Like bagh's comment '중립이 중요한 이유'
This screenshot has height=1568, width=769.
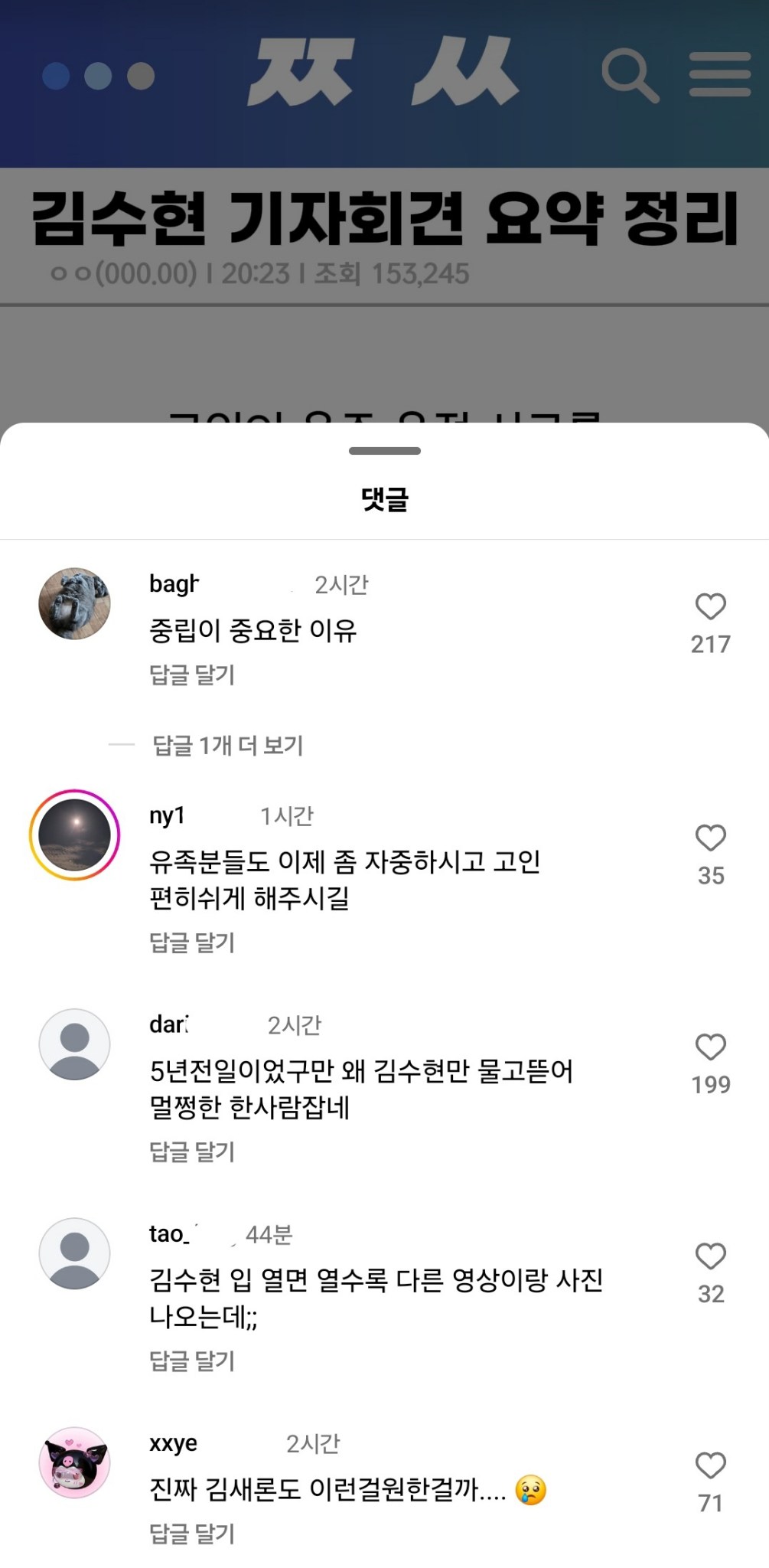point(710,606)
